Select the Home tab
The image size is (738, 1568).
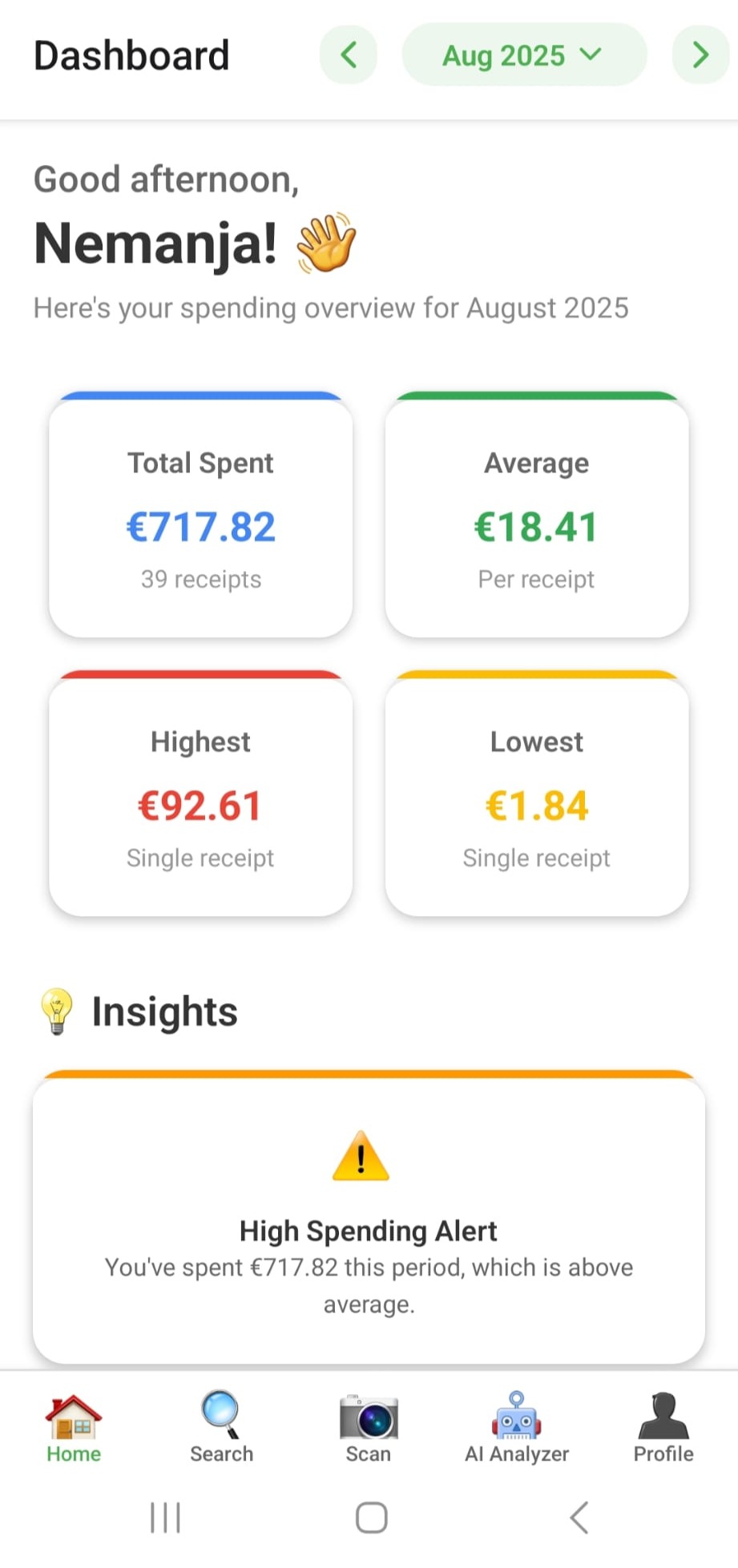[74, 1428]
